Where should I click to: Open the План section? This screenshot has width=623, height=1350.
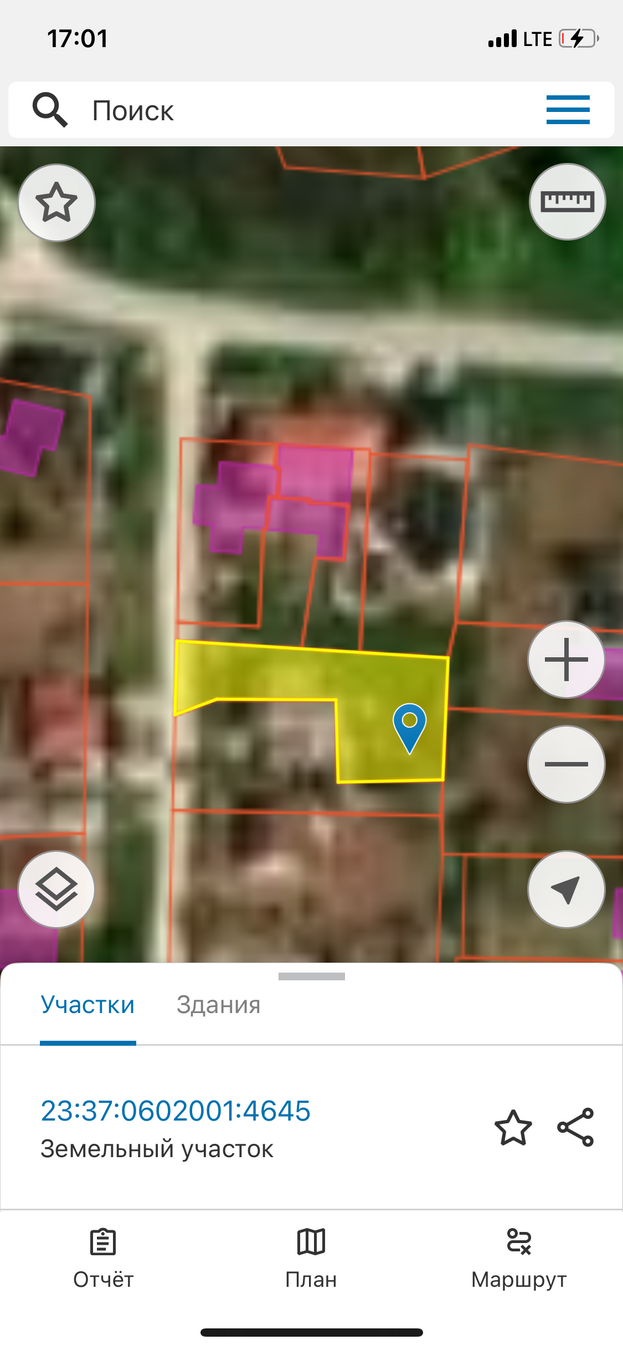pos(311,1258)
